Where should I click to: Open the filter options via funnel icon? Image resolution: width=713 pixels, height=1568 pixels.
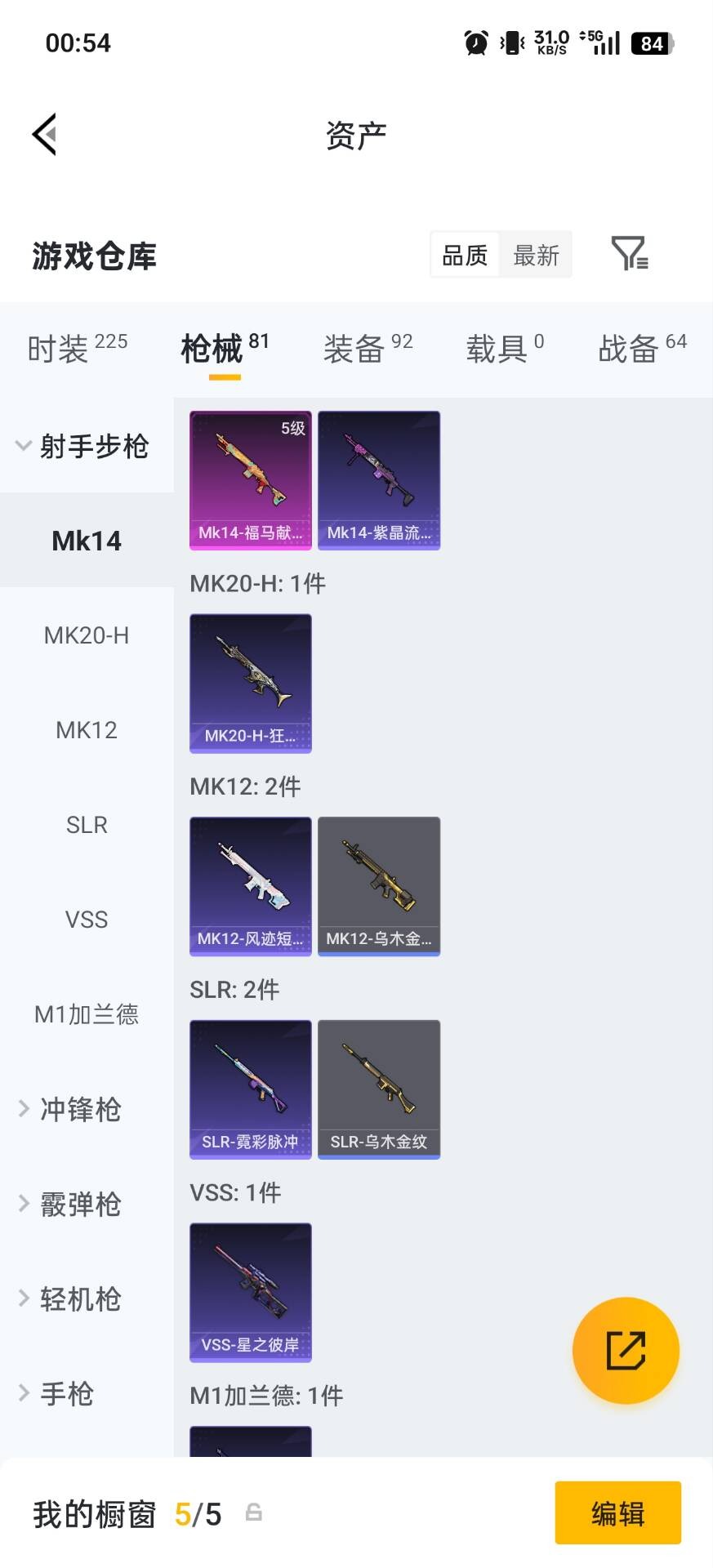click(x=629, y=254)
